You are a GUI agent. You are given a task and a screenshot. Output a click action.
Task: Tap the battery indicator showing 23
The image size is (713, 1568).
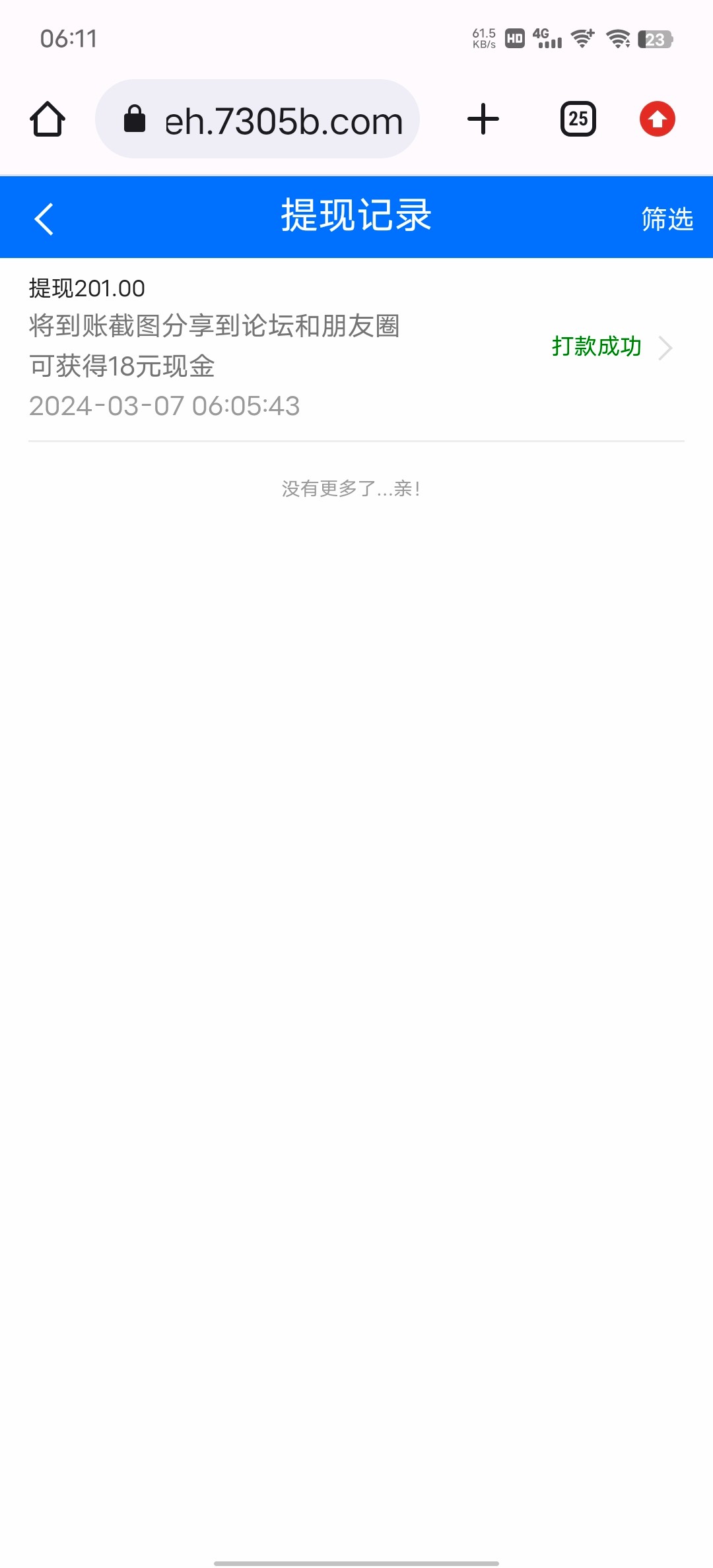[654, 40]
